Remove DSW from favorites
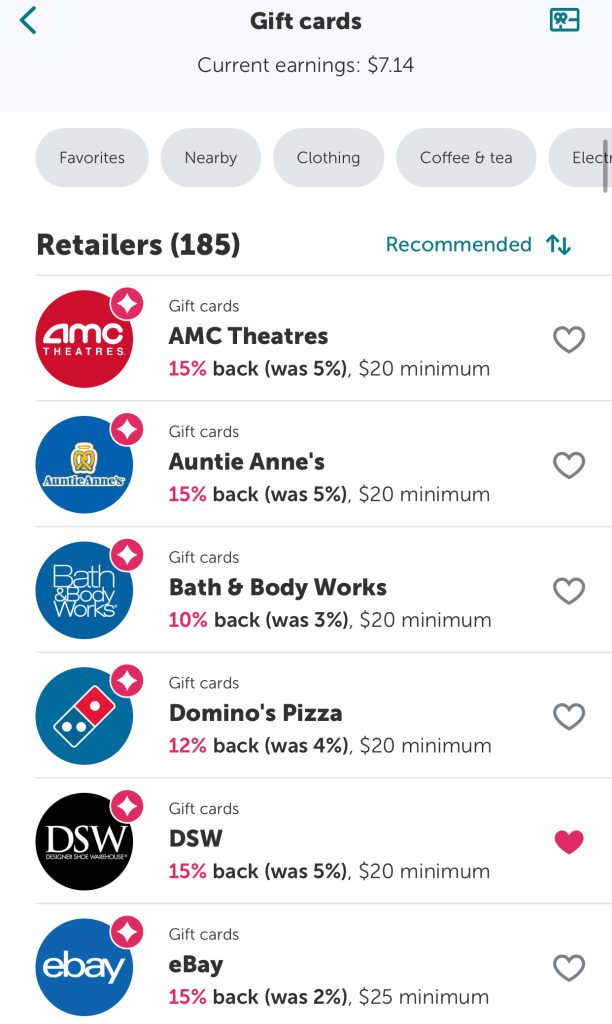 coord(569,841)
